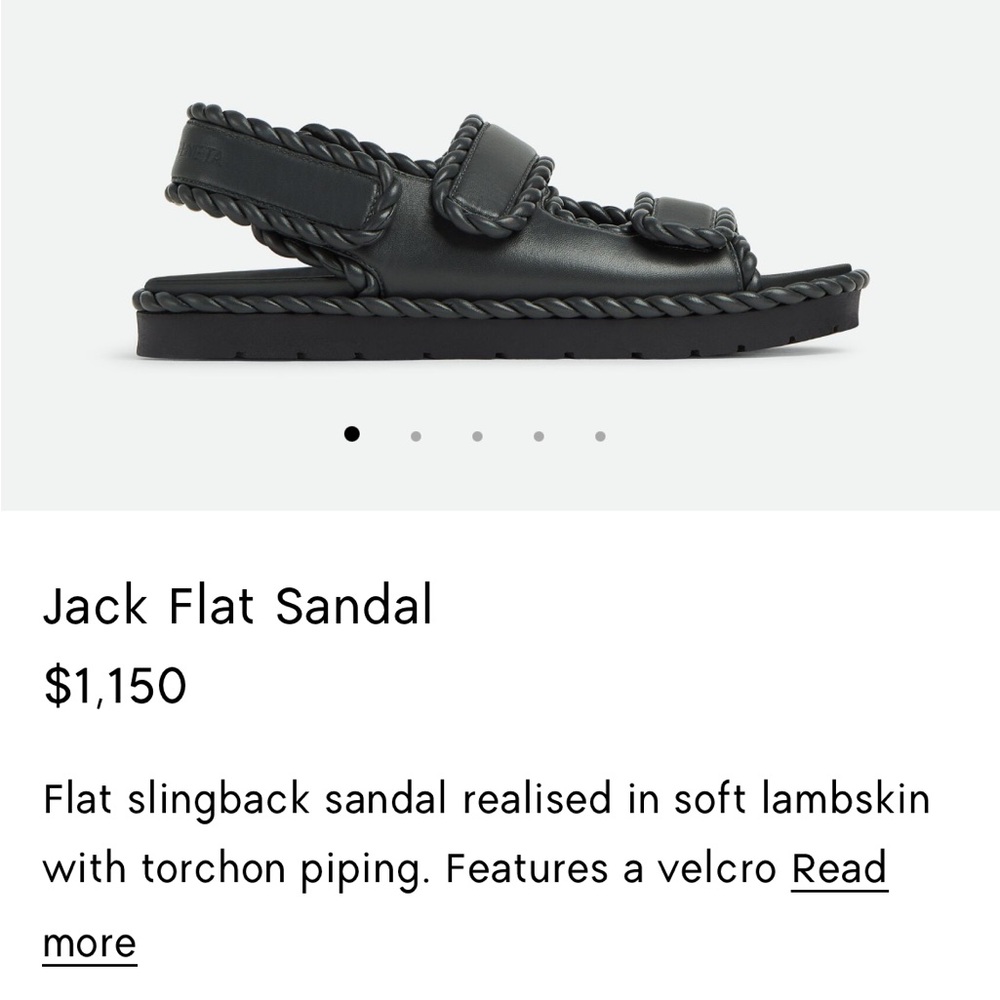
Task: Go to the fourth image dot
Action: coord(539,435)
